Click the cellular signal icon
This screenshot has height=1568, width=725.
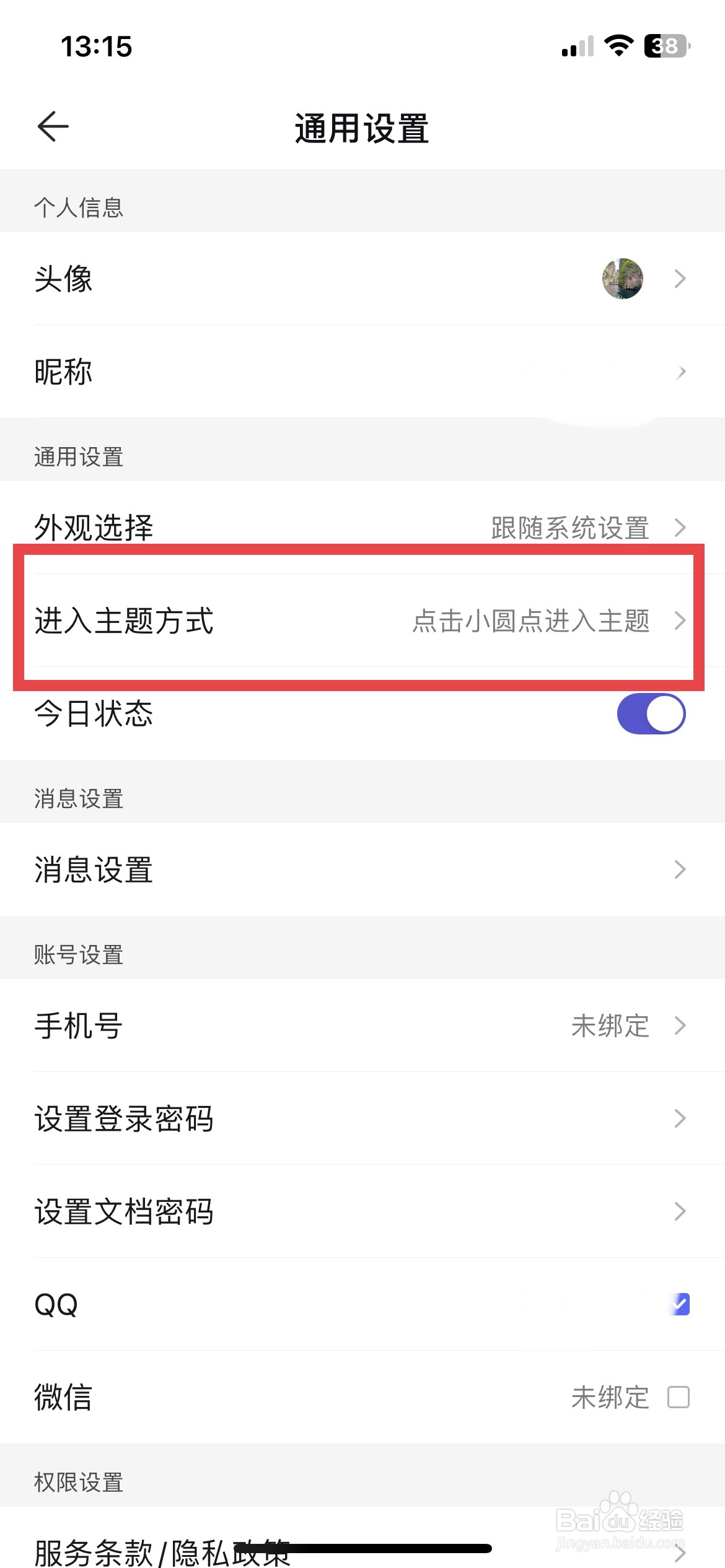[x=574, y=48]
